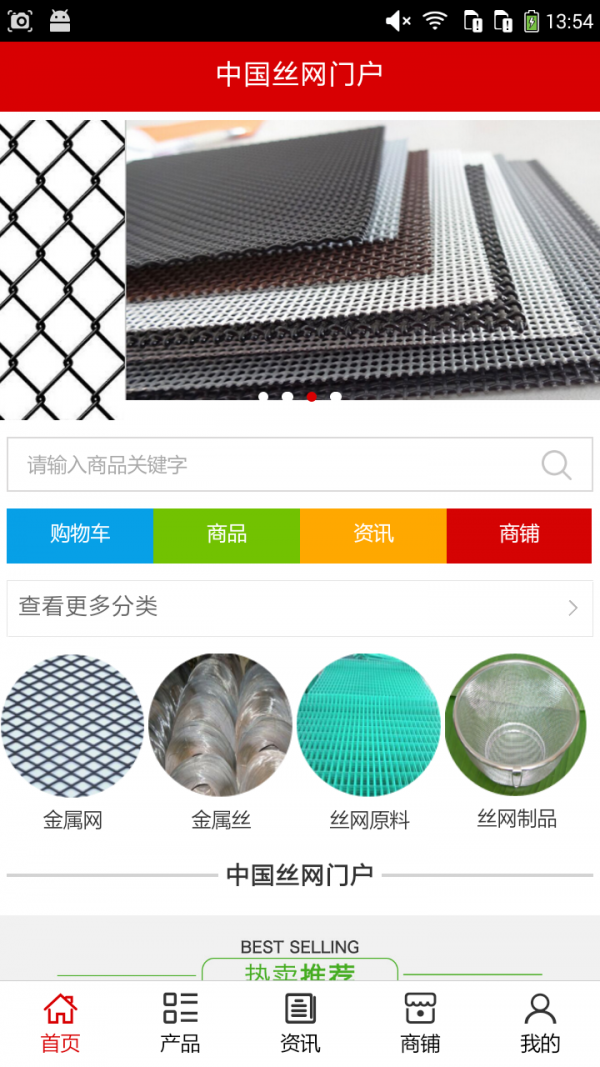Open the 金属网 category
Image resolution: width=600 pixels, height=1067 pixels.
point(73,725)
